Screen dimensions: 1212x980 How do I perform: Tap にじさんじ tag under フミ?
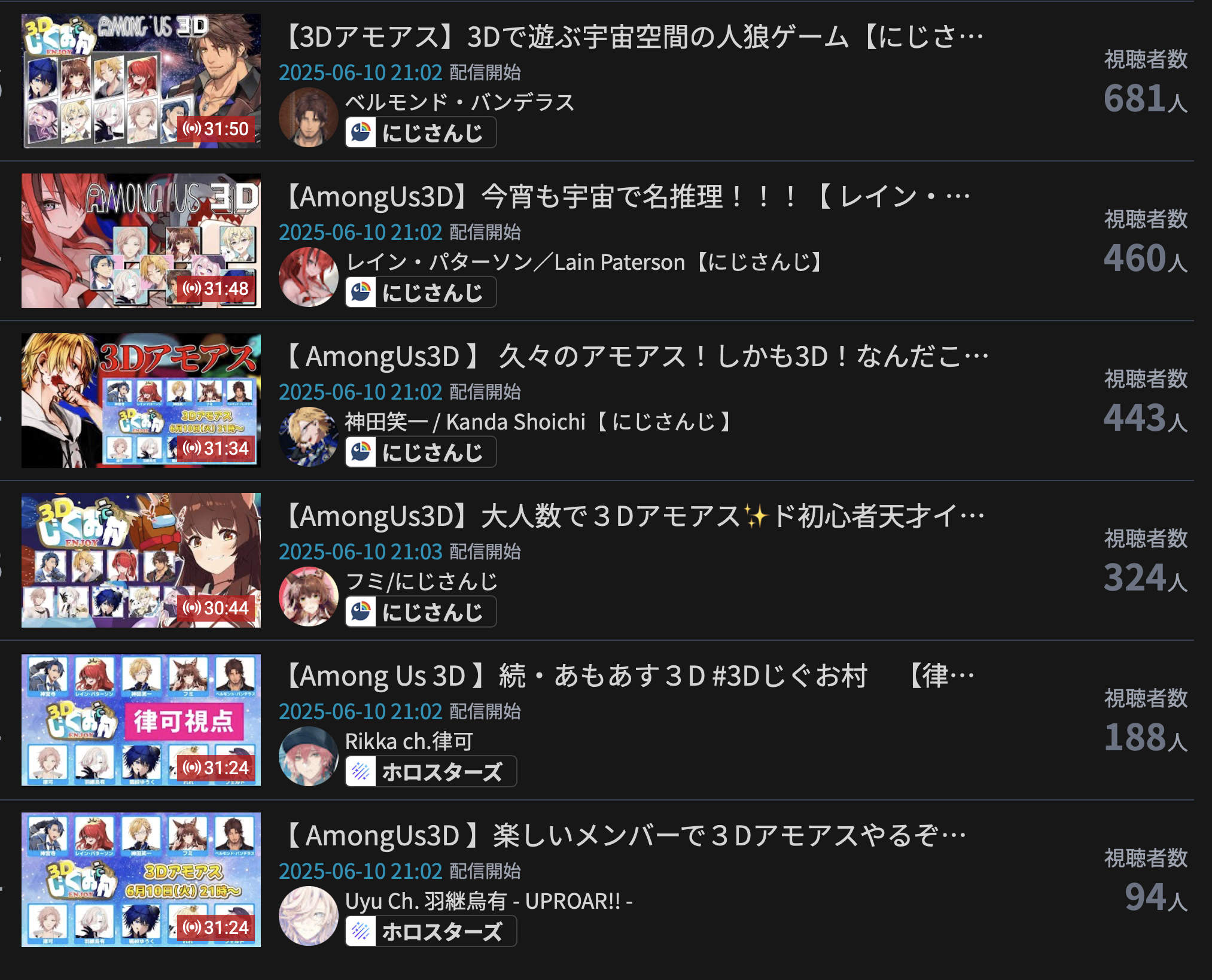click(x=421, y=611)
